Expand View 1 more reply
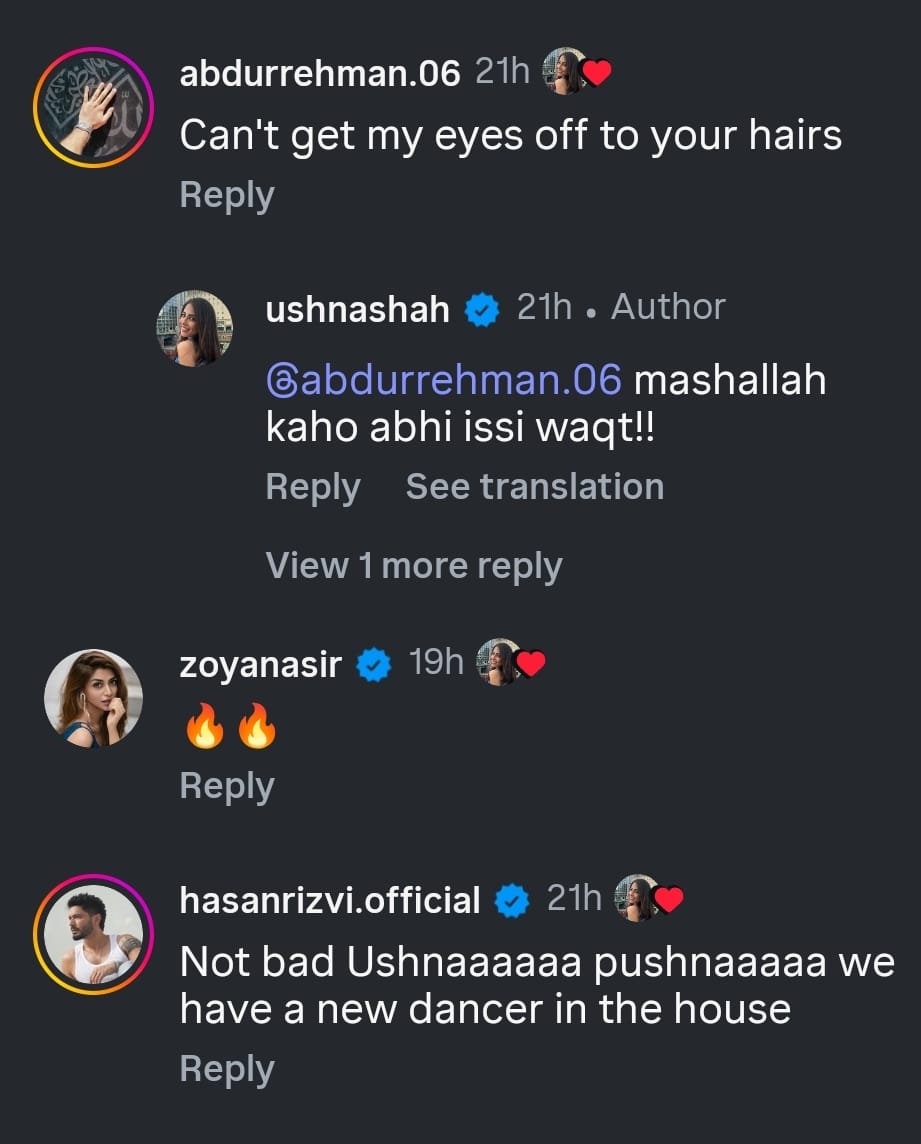 coord(413,566)
